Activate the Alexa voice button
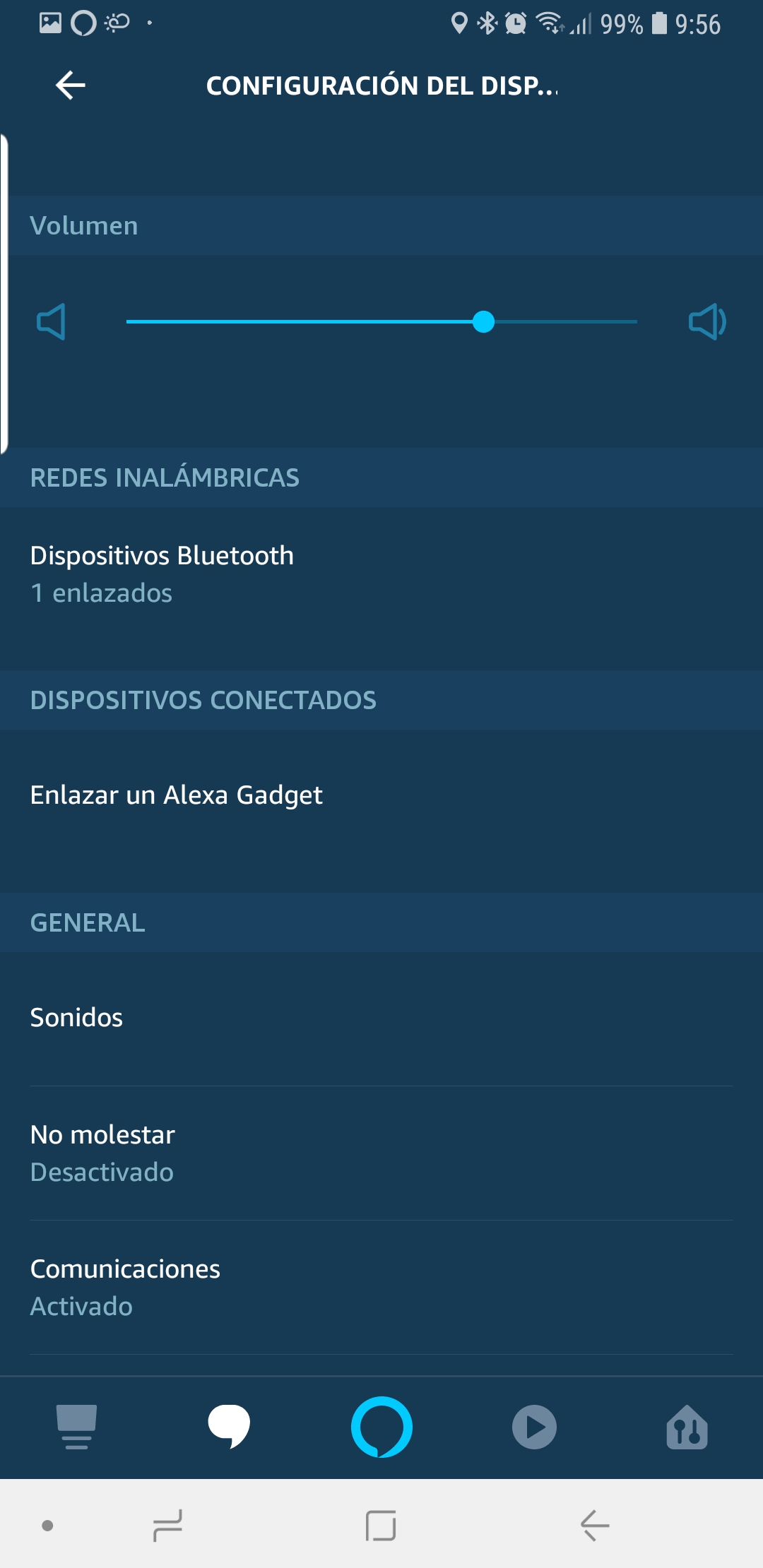The image size is (763, 1568). 381,1427
